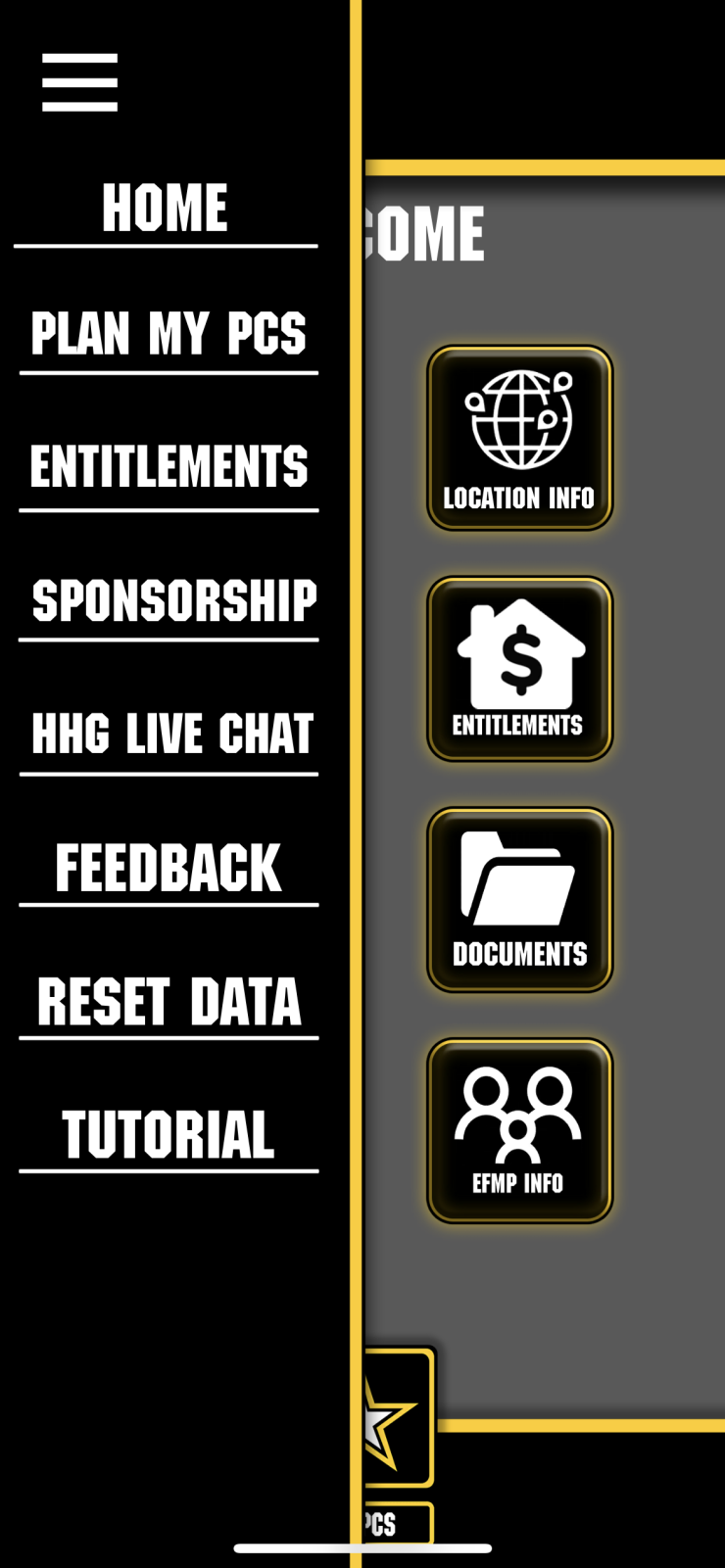Close the drawer via hamburger menu icon
Image resolution: width=725 pixels, height=1568 pixels.
[79, 82]
